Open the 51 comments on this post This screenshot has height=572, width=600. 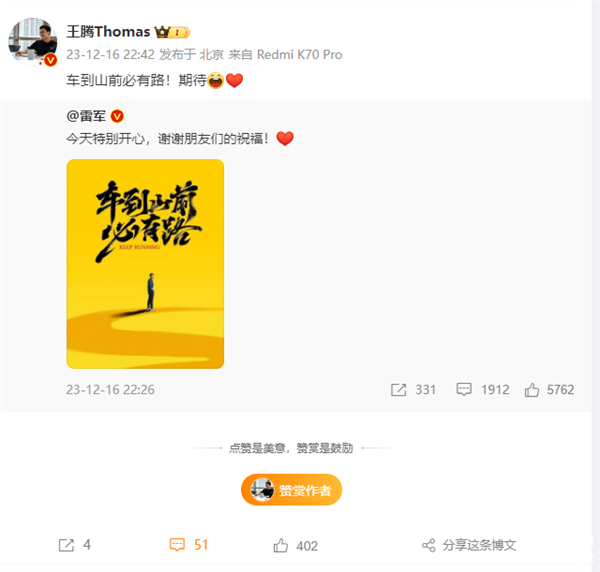[x=189, y=545]
